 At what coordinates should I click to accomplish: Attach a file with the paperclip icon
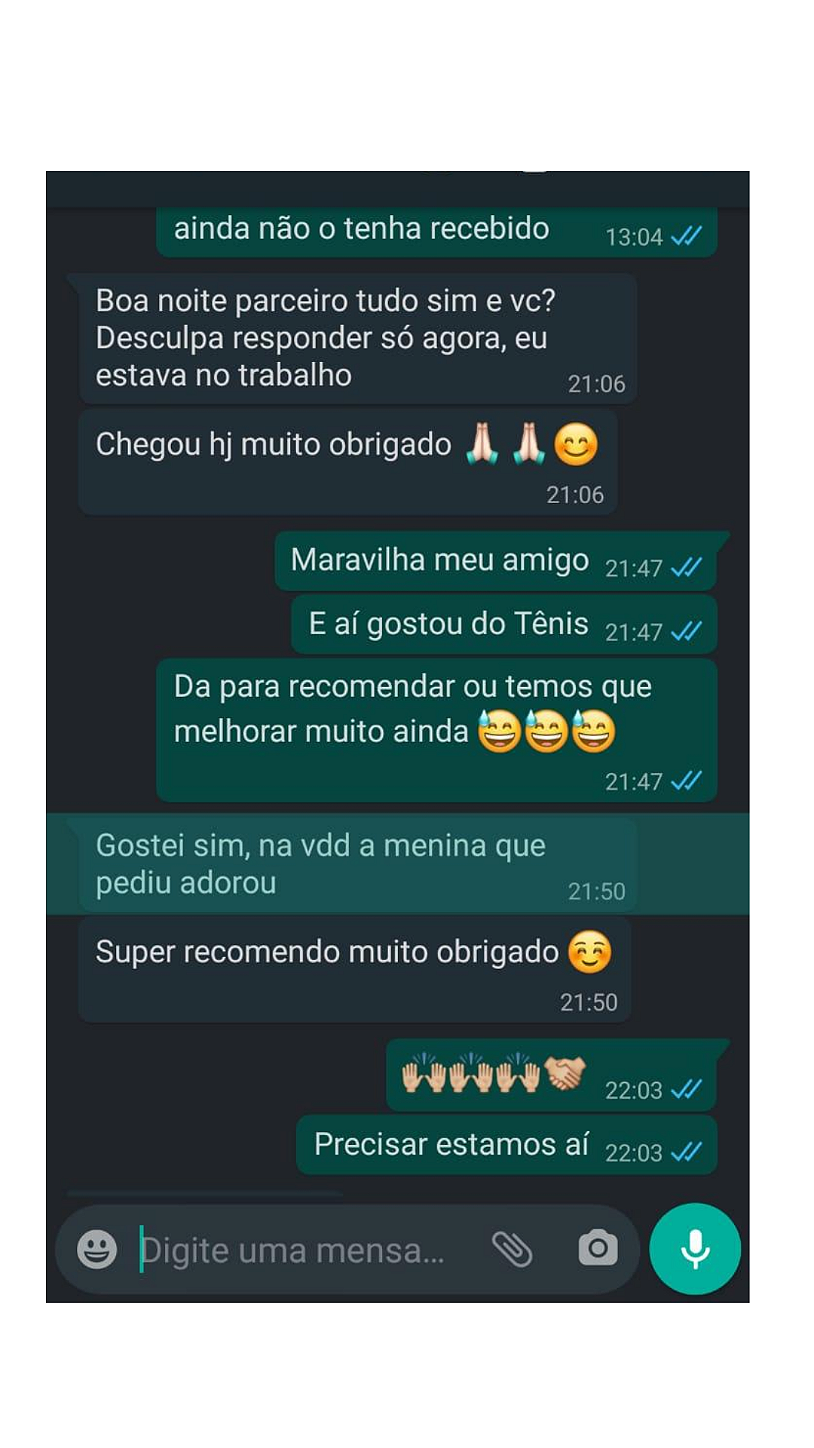(512, 1249)
